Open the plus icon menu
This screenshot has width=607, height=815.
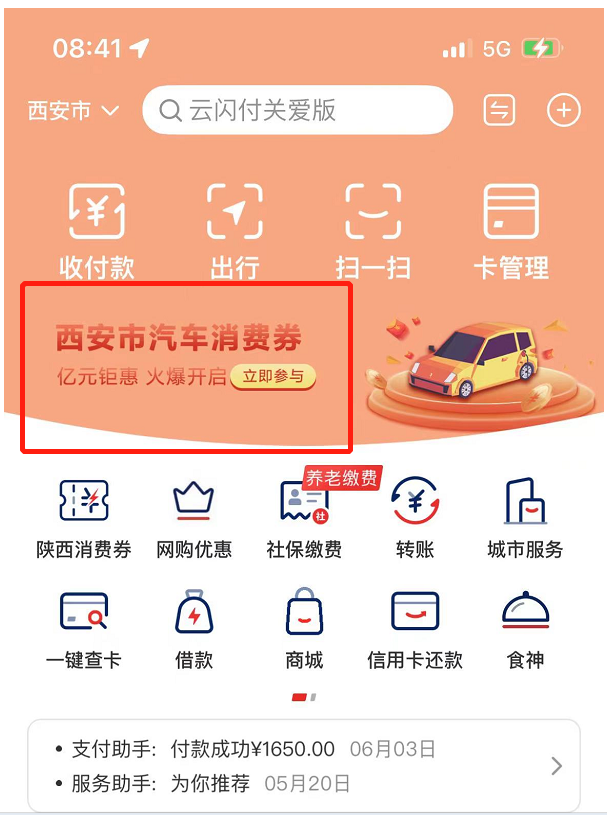click(563, 110)
